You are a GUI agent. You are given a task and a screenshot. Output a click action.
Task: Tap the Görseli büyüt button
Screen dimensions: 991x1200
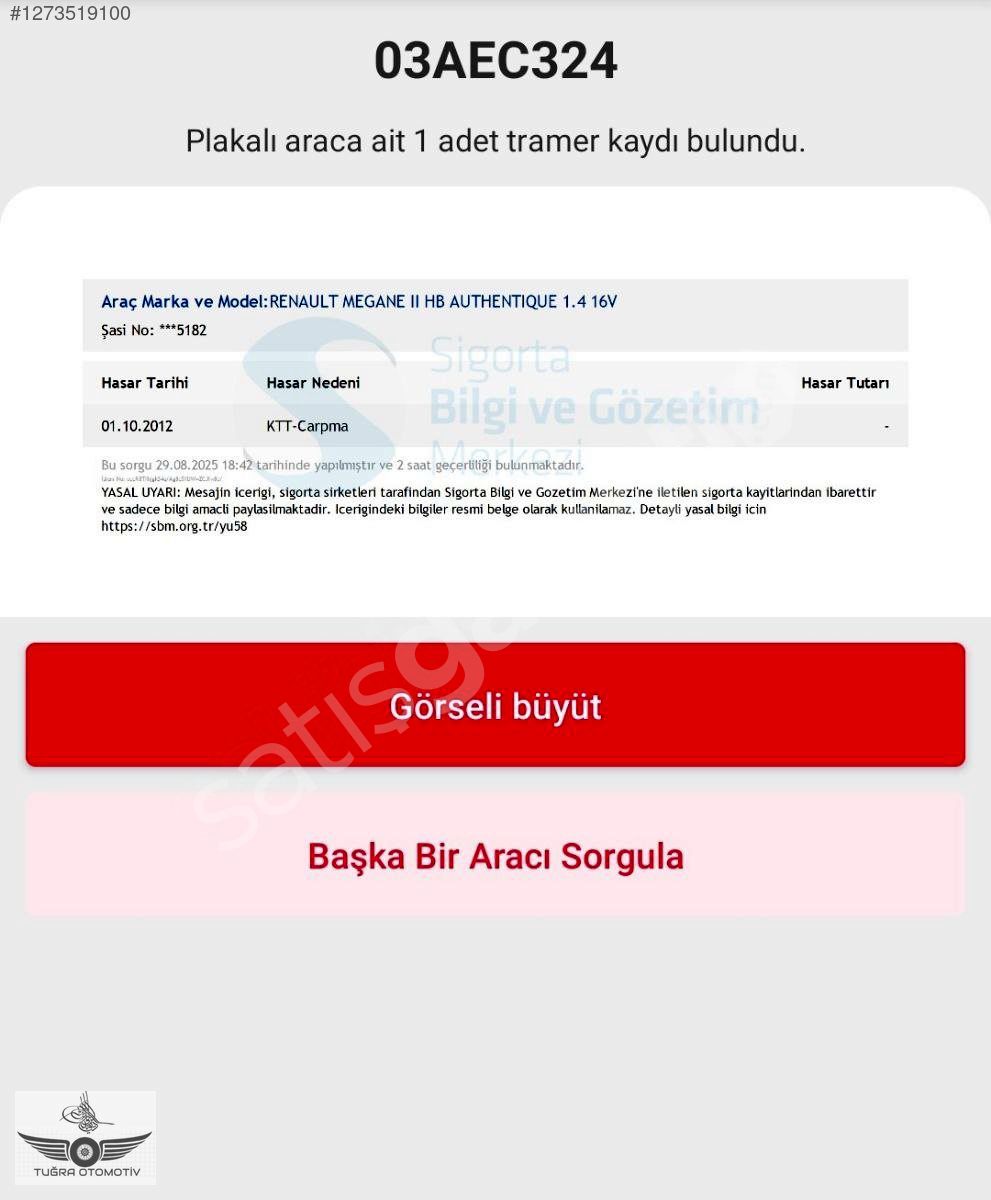tap(495, 705)
